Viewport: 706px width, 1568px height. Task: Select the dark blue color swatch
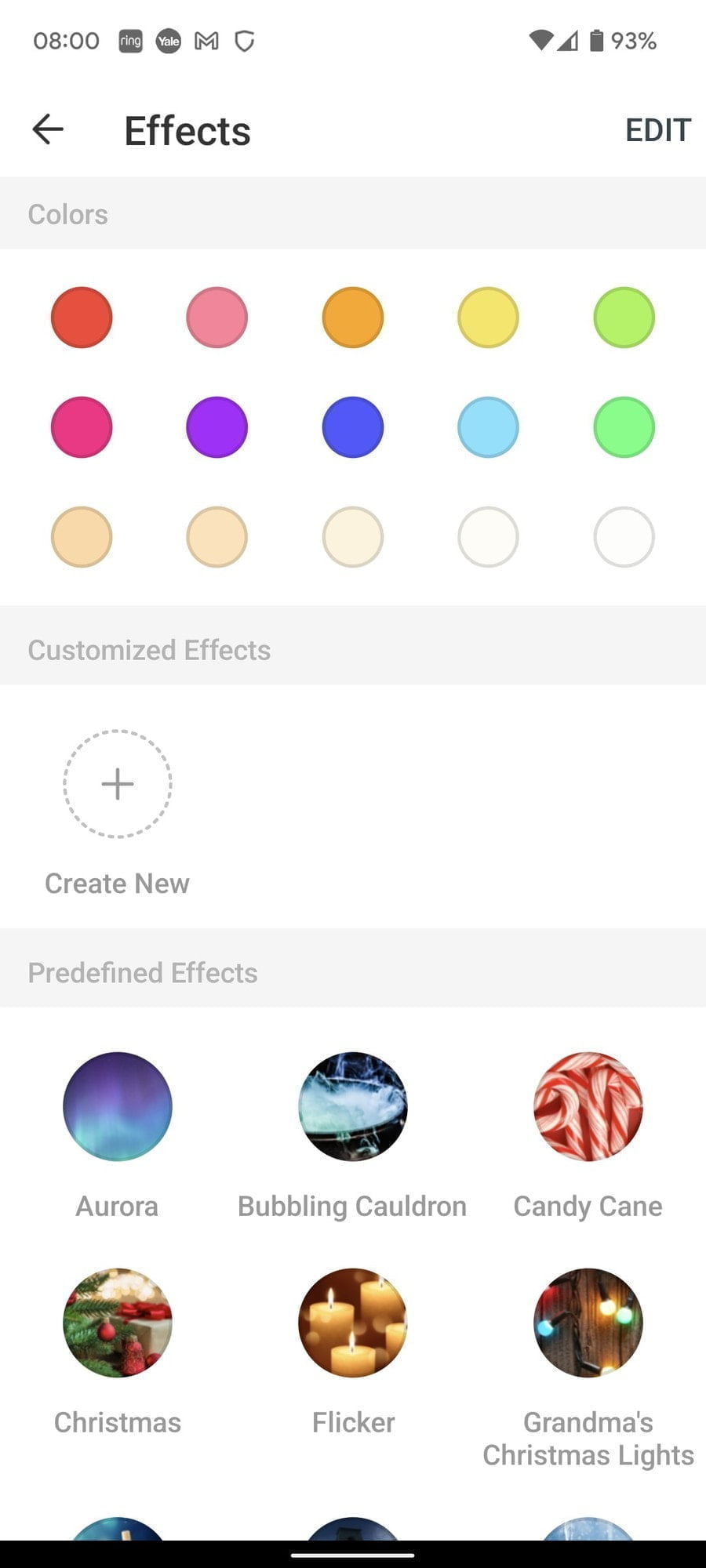353,427
